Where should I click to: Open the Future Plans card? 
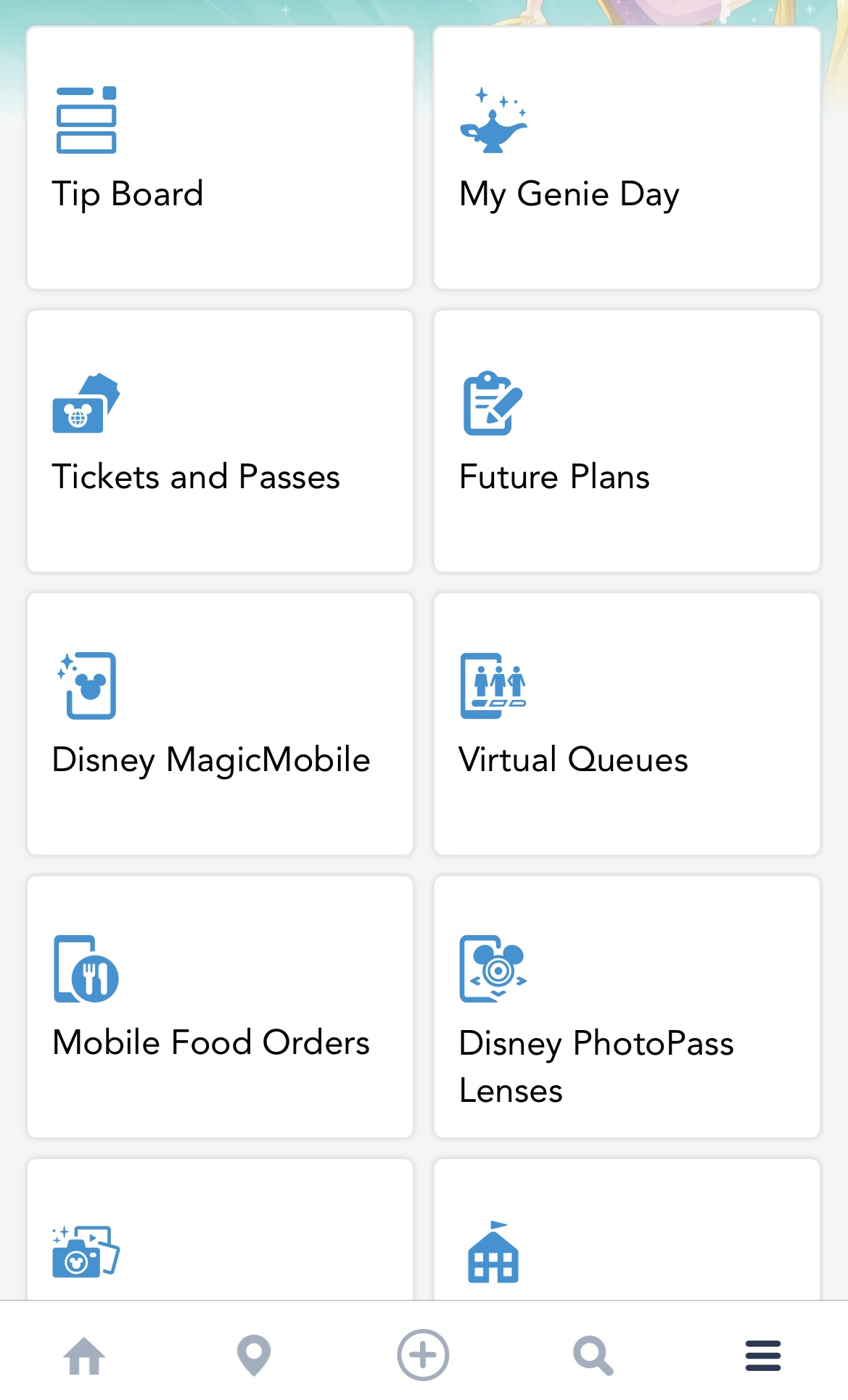click(x=627, y=441)
